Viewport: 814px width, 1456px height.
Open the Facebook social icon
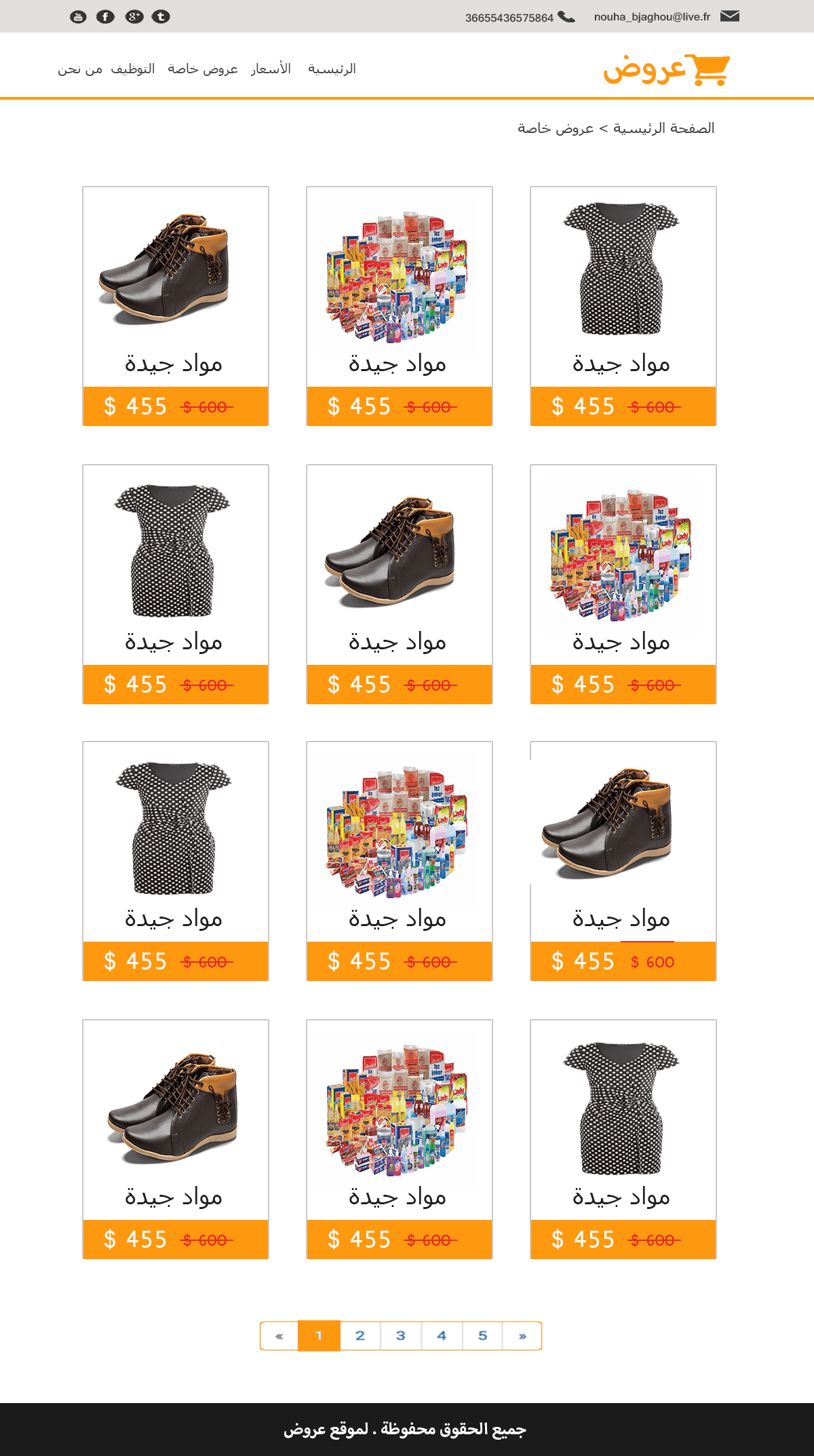(105, 16)
